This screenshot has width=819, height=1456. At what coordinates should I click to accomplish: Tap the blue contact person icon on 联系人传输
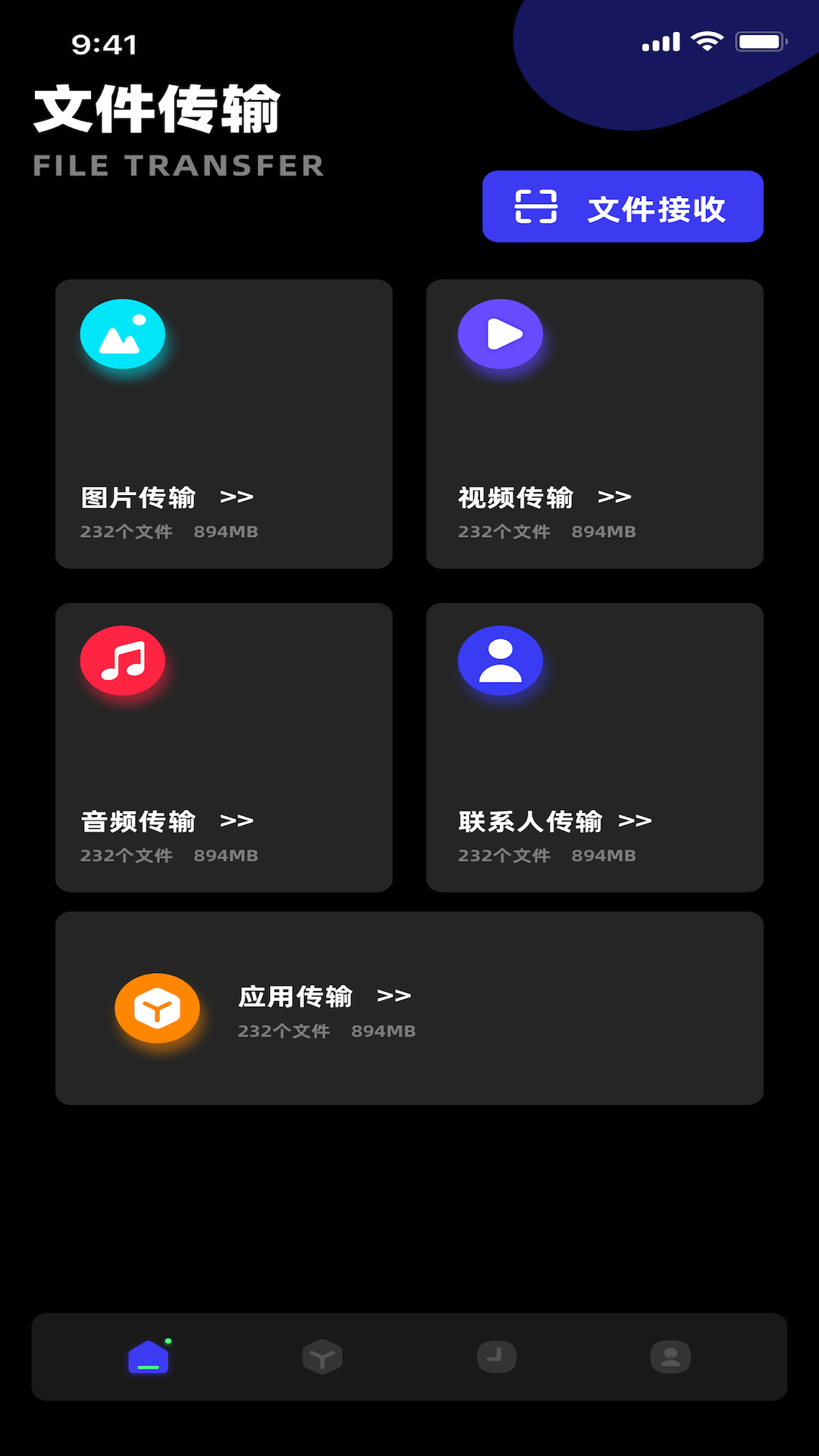point(500,661)
